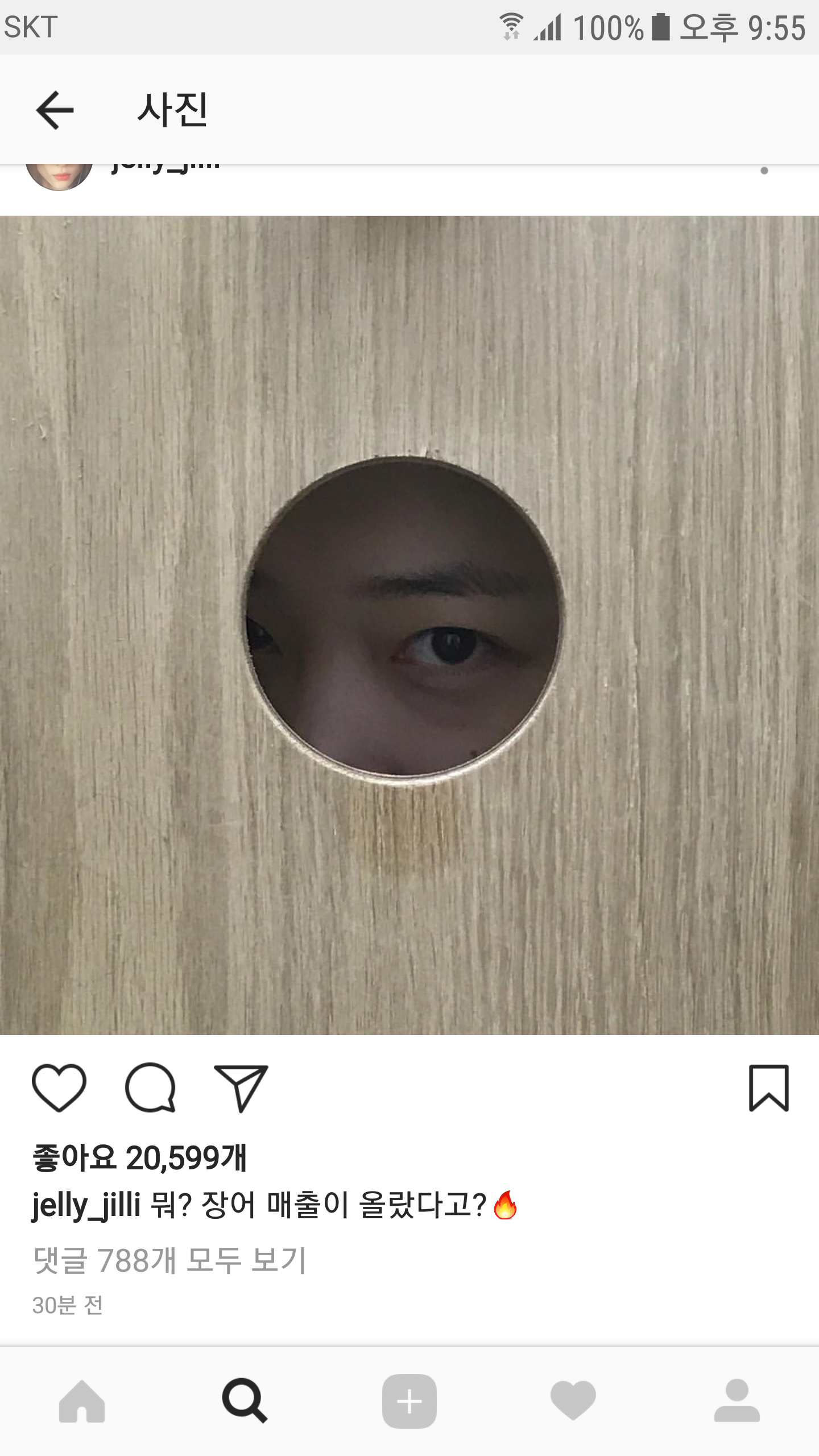The image size is (819, 1456).
Task: Open jelly_jilli profile from caption username
Action: 86,1205
